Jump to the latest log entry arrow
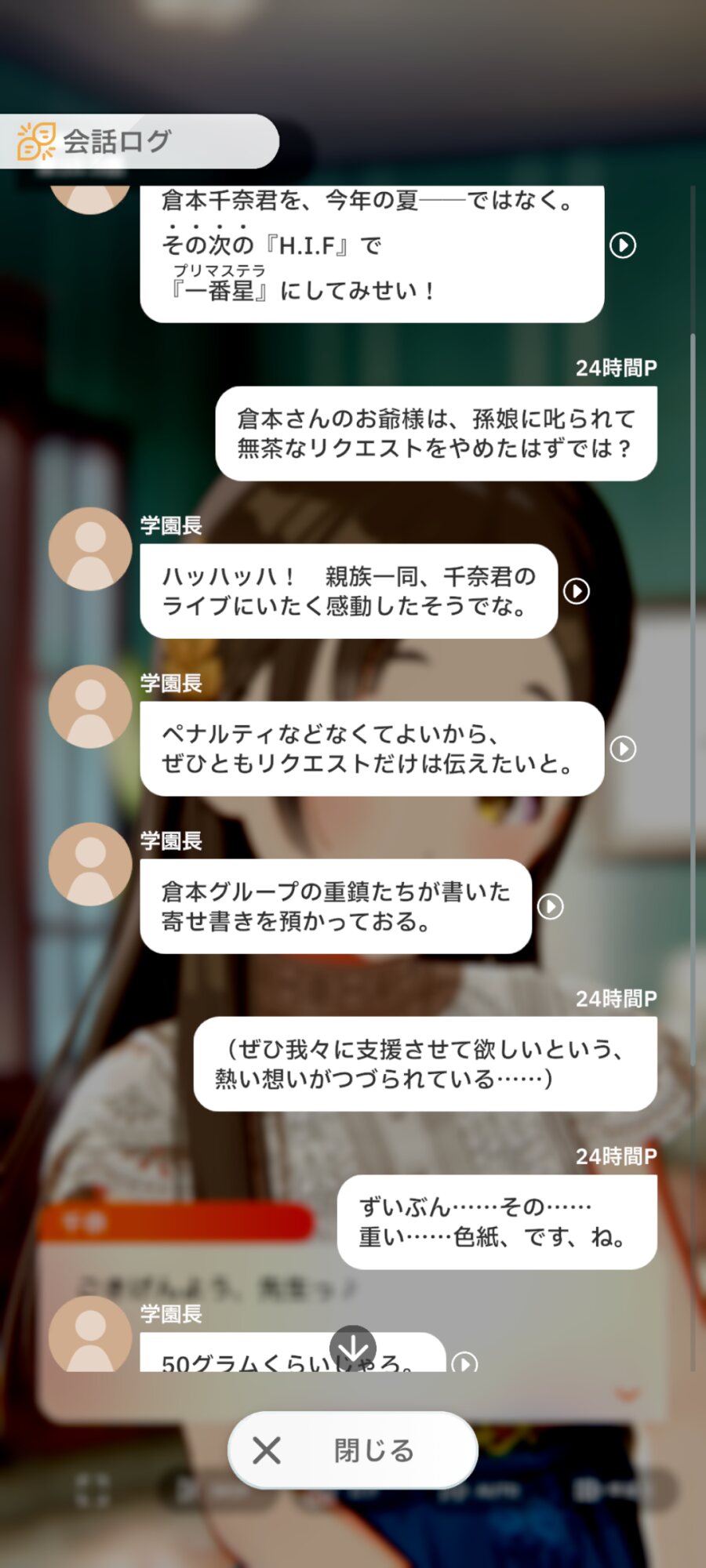The width and height of the screenshot is (706, 1568). pos(353,1348)
